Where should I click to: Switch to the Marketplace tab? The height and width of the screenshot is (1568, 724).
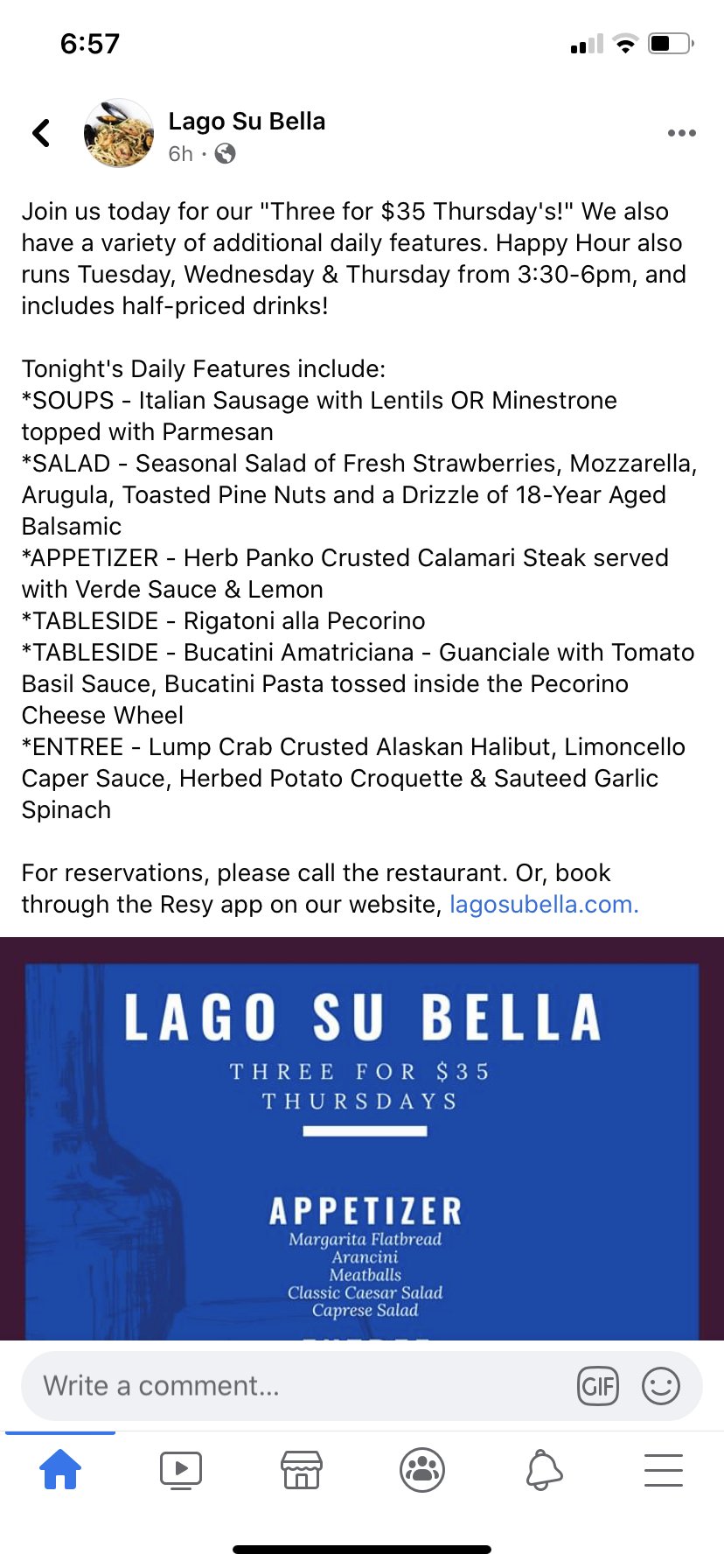[302, 1470]
